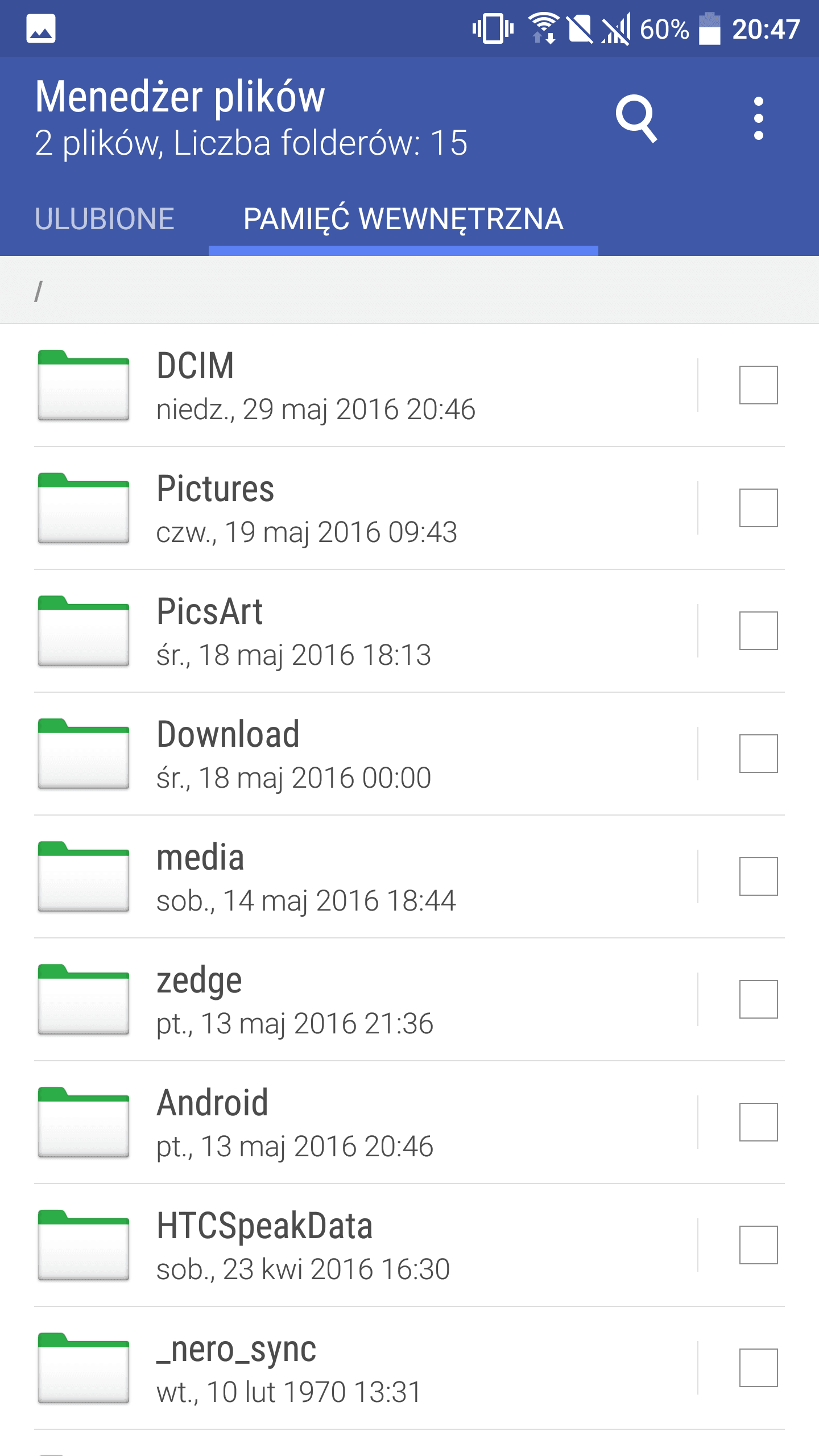This screenshot has height=1456, width=819.
Task: Open the search icon in the app bar
Action: tap(636, 118)
